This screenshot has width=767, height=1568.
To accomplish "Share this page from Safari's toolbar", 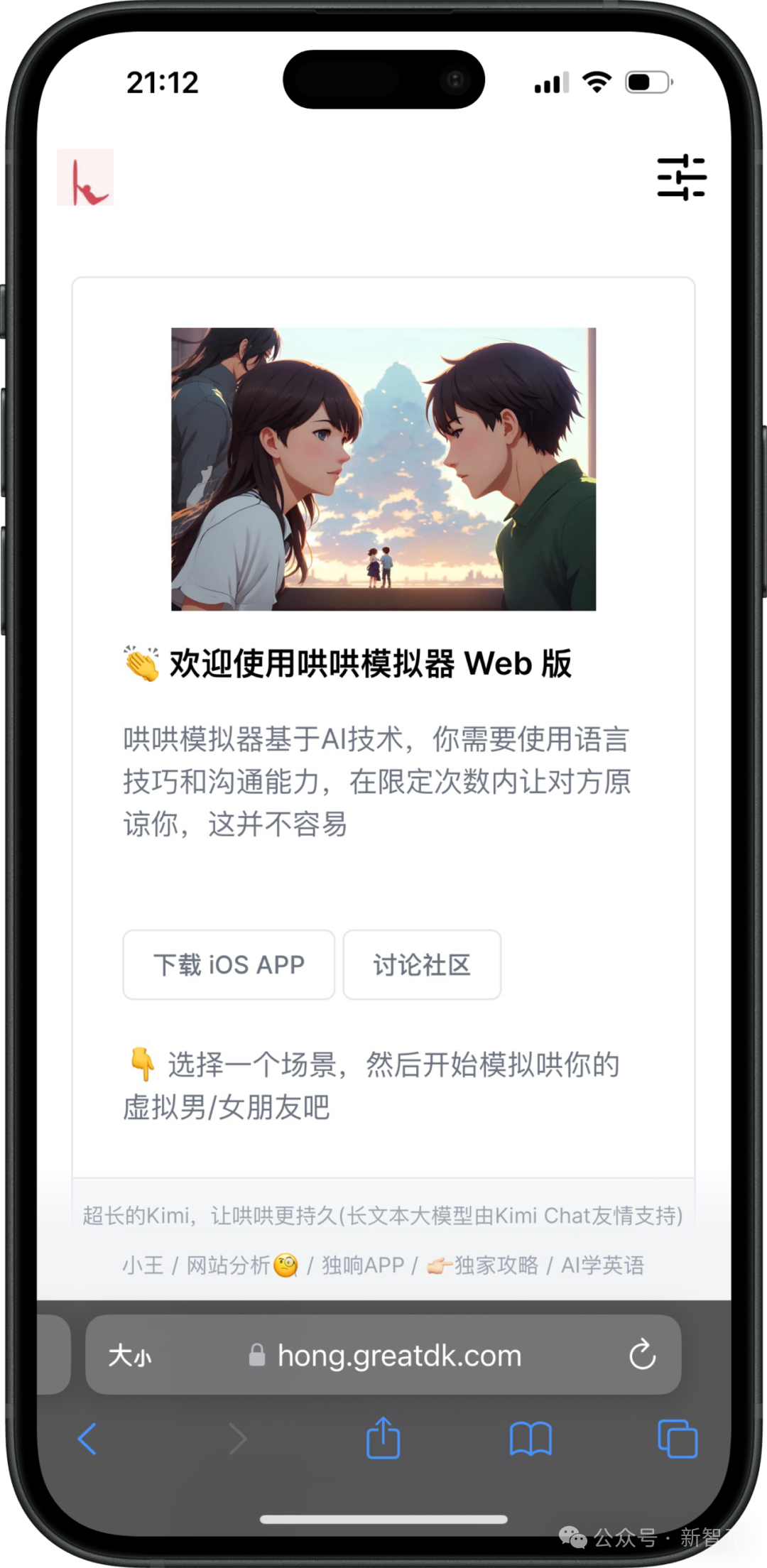I will pyautogui.click(x=383, y=1437).
